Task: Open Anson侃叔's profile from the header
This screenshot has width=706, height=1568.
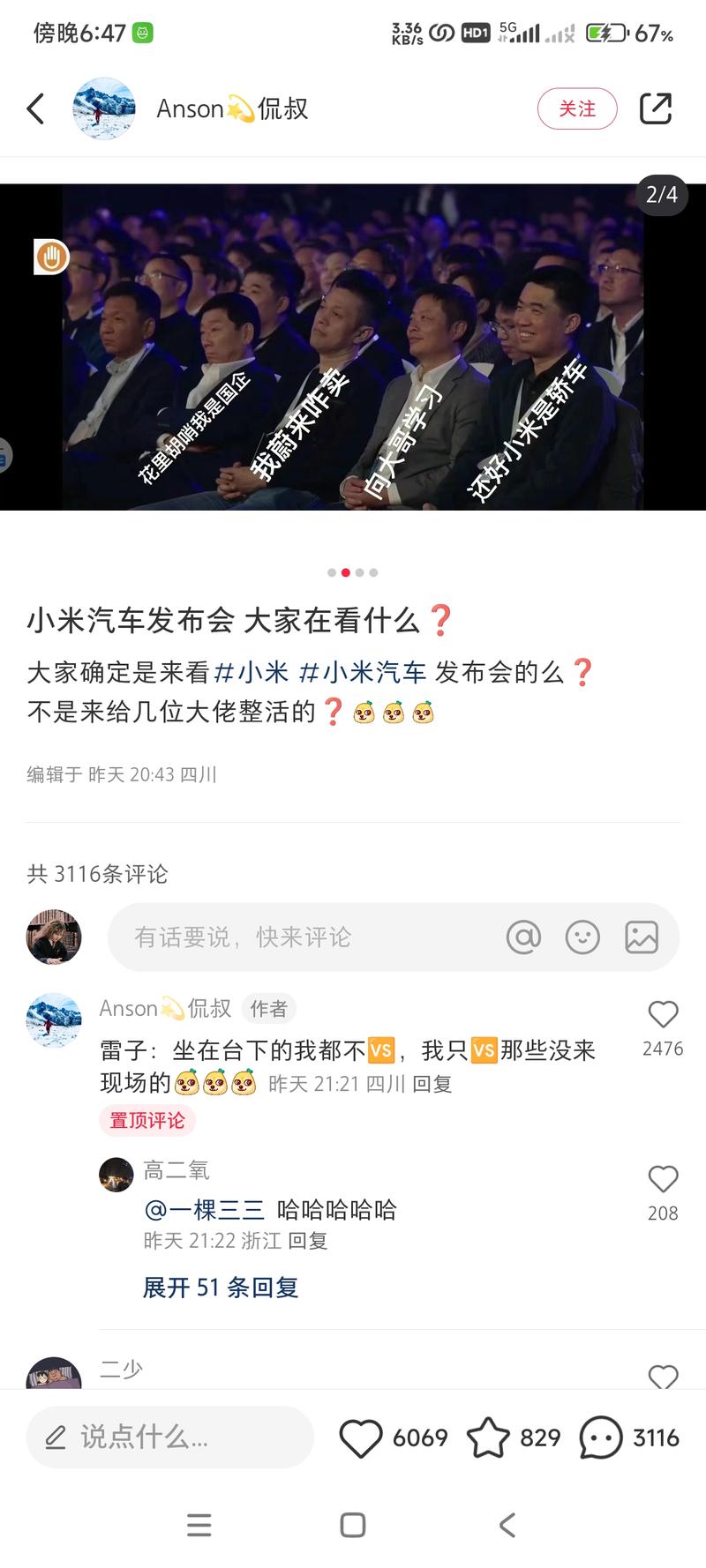Action: (104, 108)
